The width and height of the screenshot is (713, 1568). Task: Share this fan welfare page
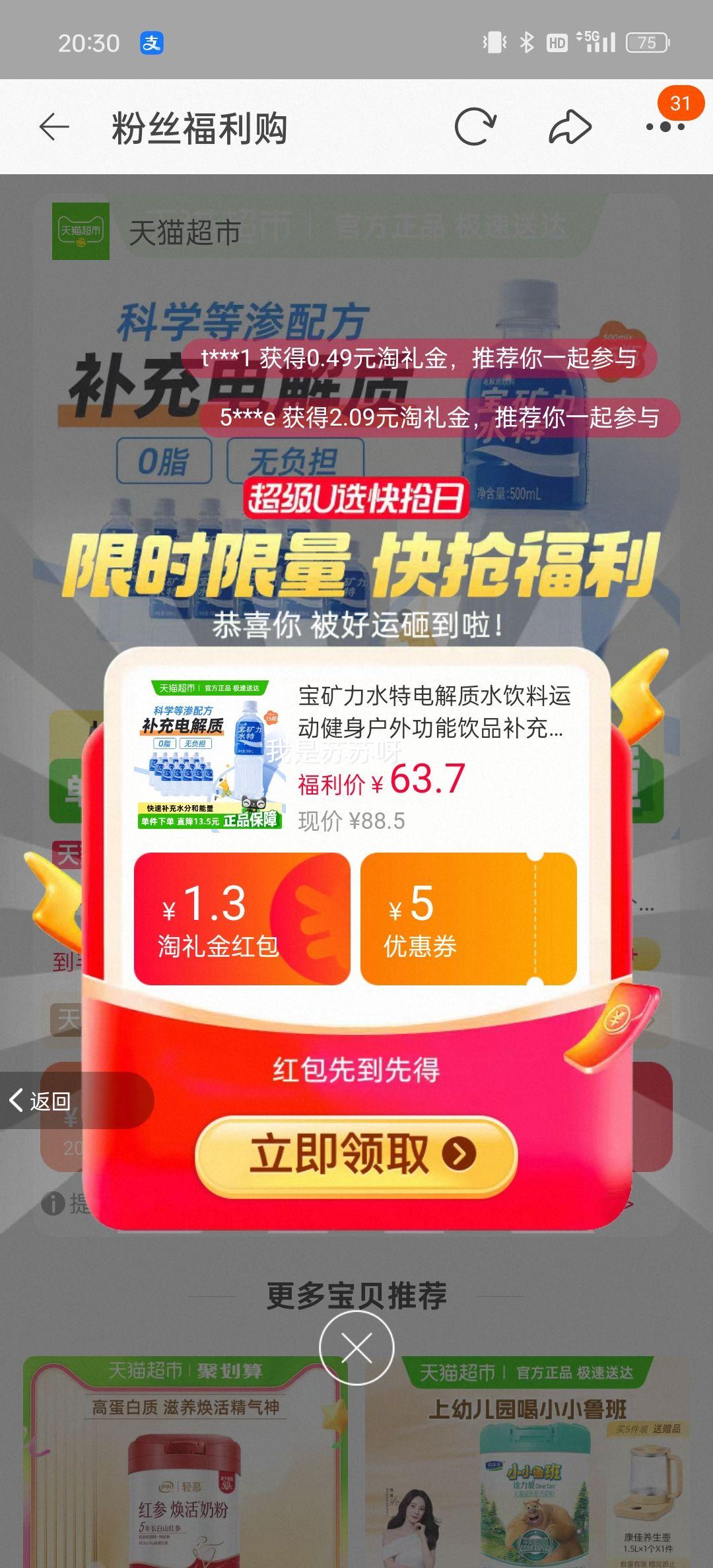[x=570, y=127]
